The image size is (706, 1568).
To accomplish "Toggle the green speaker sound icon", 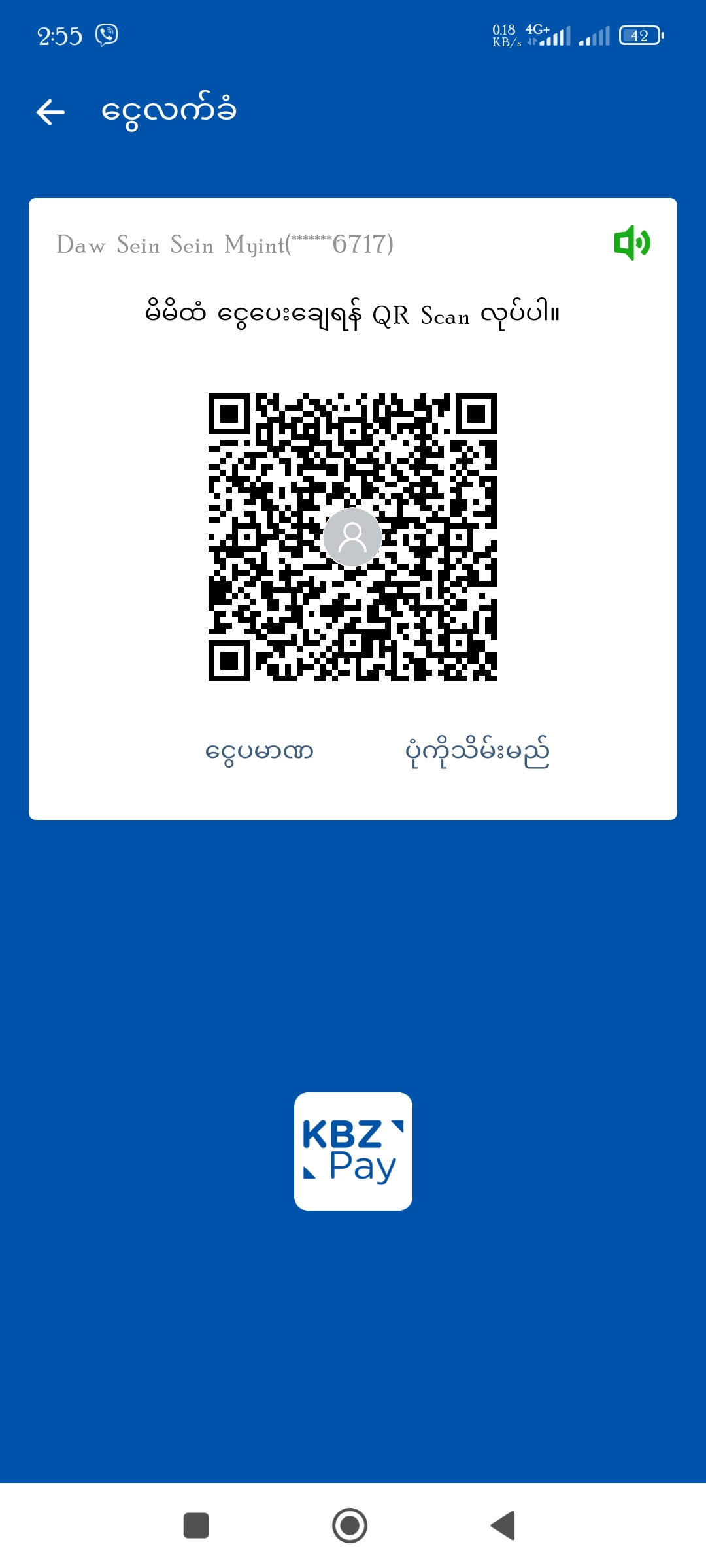I will [x=631, y=243].
